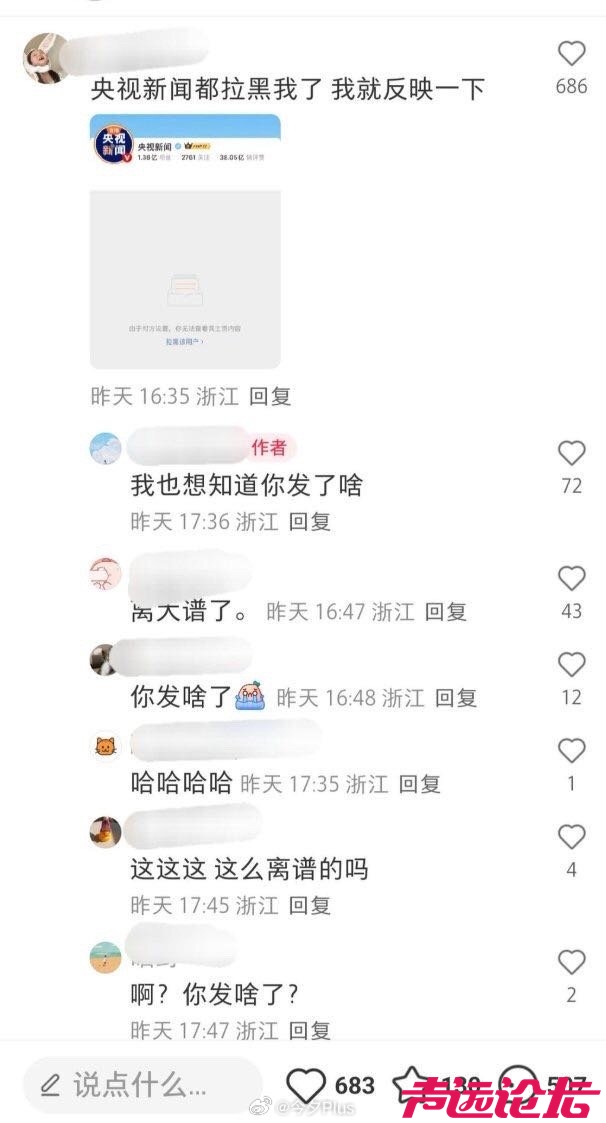Like the comment "这这这 这么离谱的吗"

[x=571, y=837]
